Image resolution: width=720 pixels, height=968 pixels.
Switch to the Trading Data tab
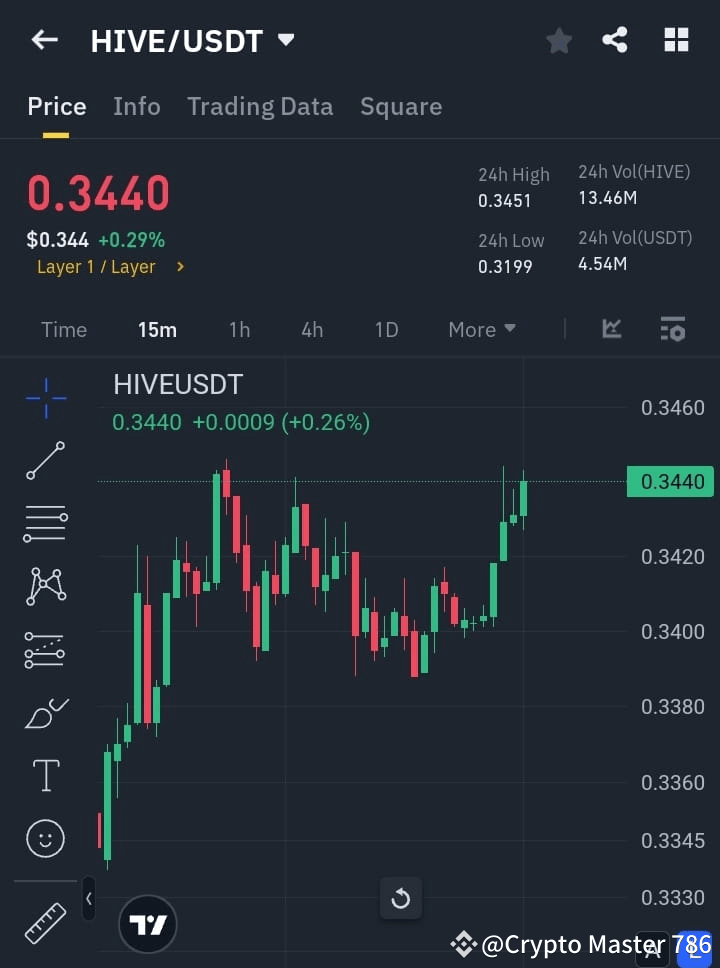tap(260, 106)
